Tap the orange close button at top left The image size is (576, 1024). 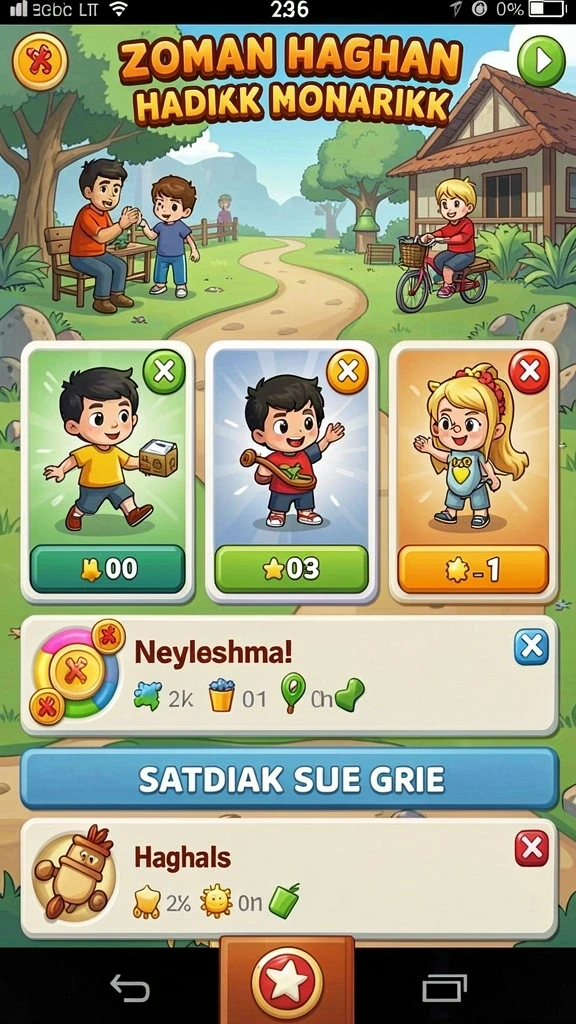click(40, 61)
